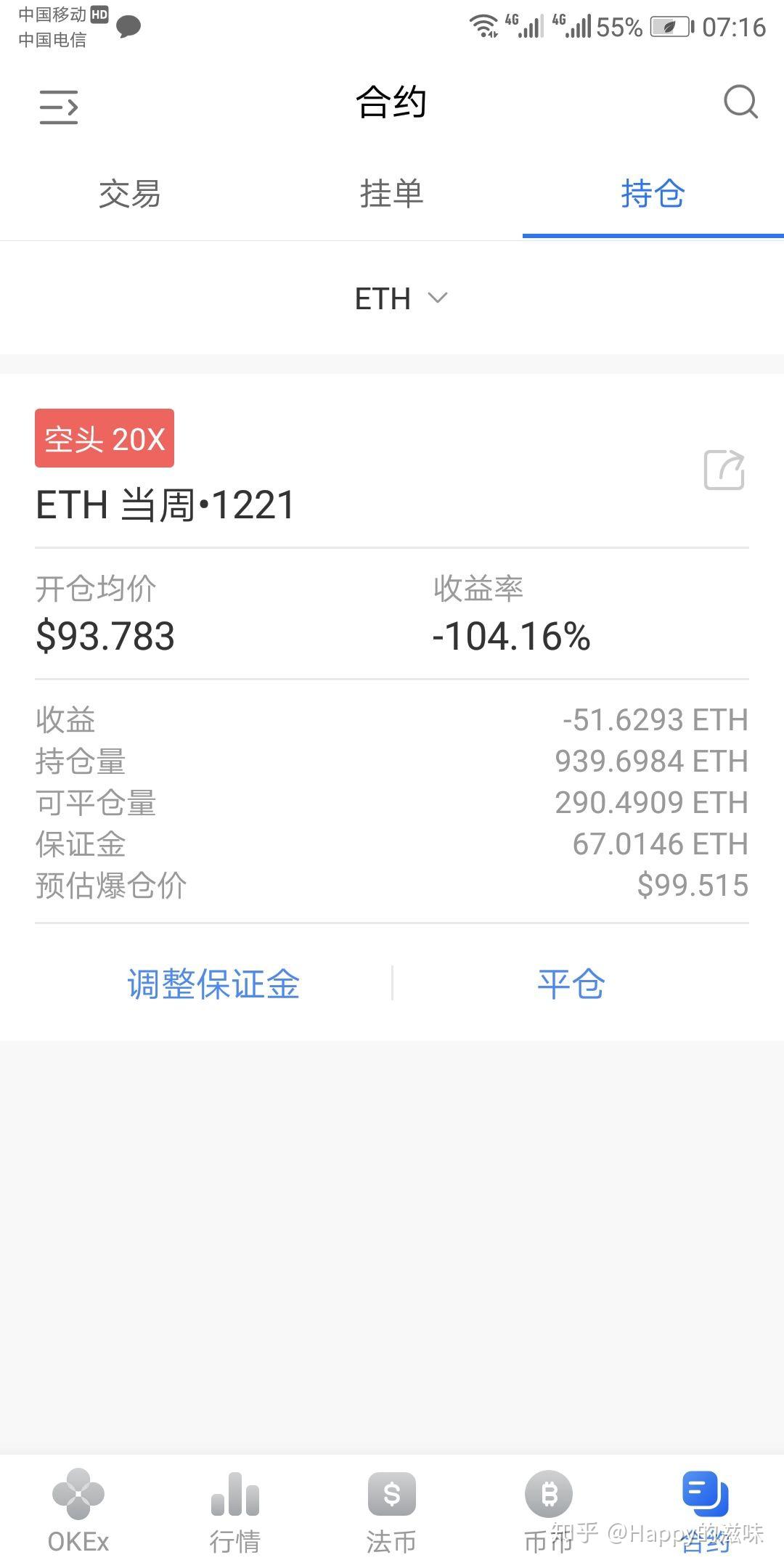Select the 持仓 tab
This screenshot has width=784, height=1568.
pyautogui.click(x=653, y=195)
